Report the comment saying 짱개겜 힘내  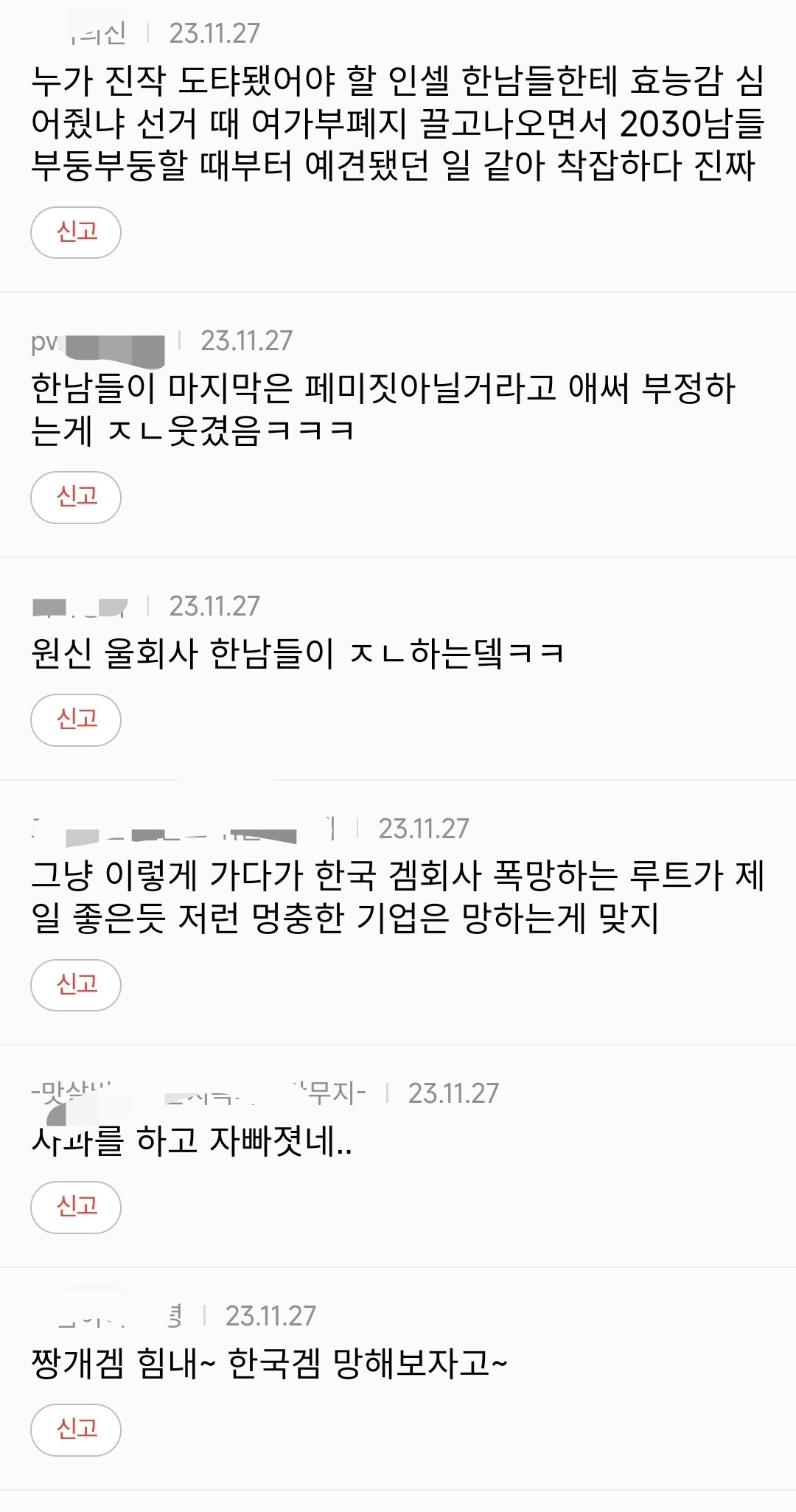76,1429
